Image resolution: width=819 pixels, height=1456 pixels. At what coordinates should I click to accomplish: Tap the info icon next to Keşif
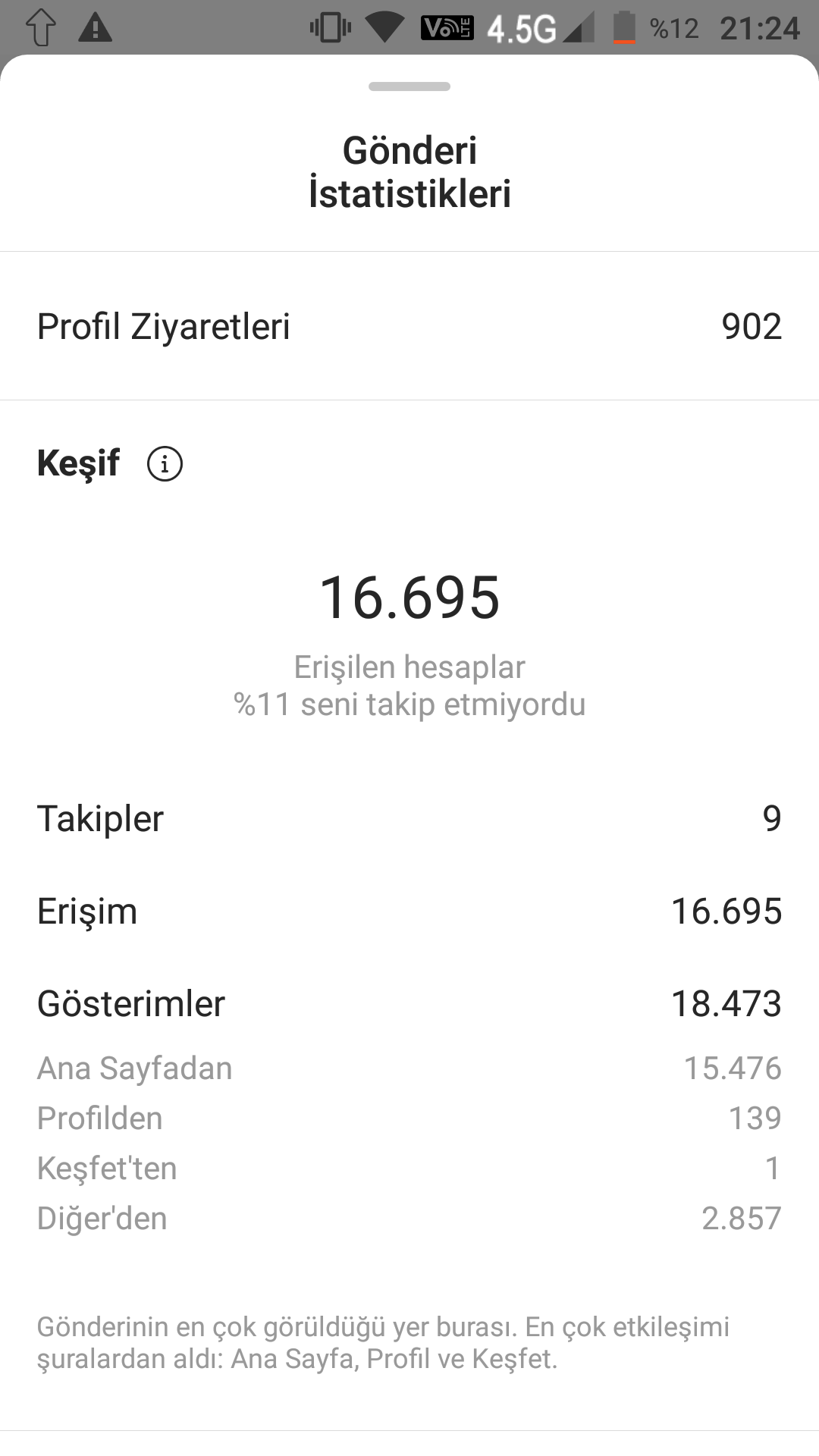click(165, 463)
